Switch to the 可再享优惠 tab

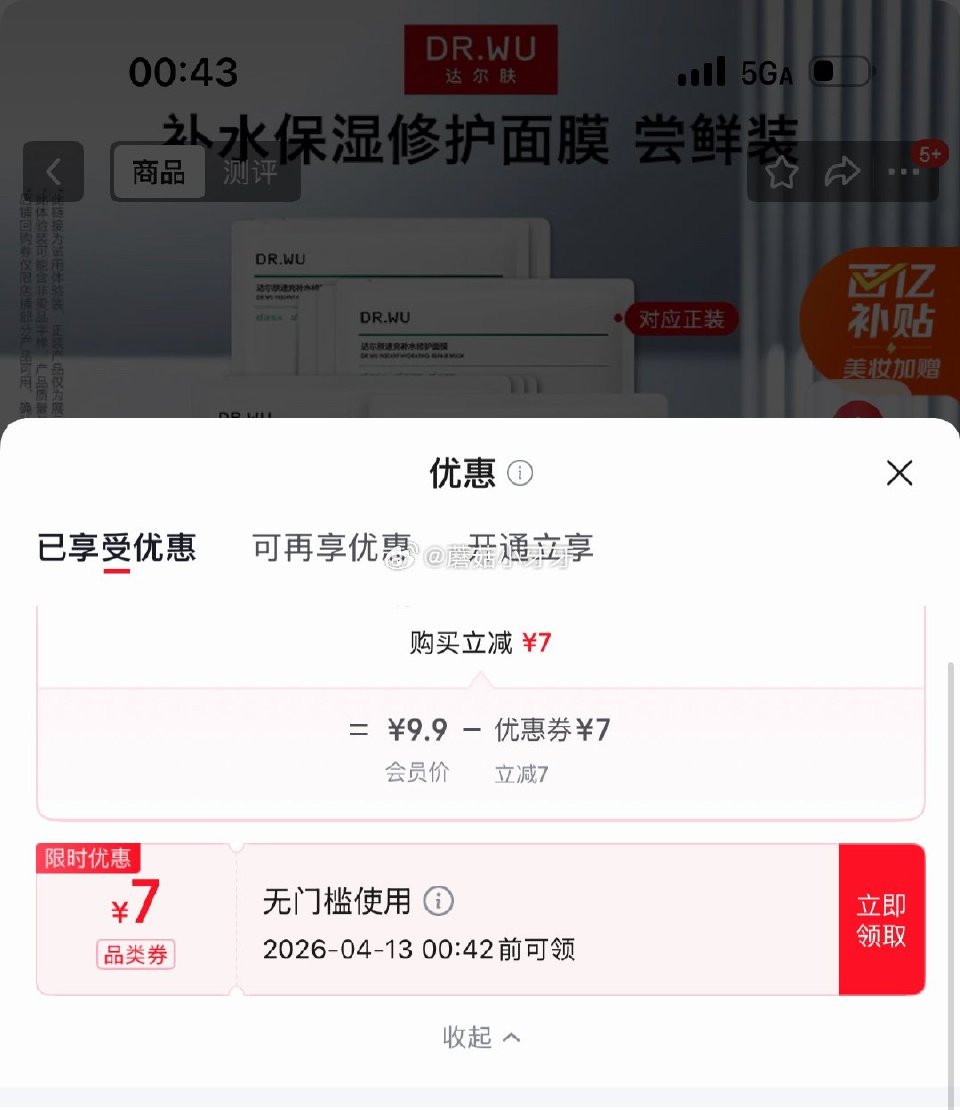point(334,548)
